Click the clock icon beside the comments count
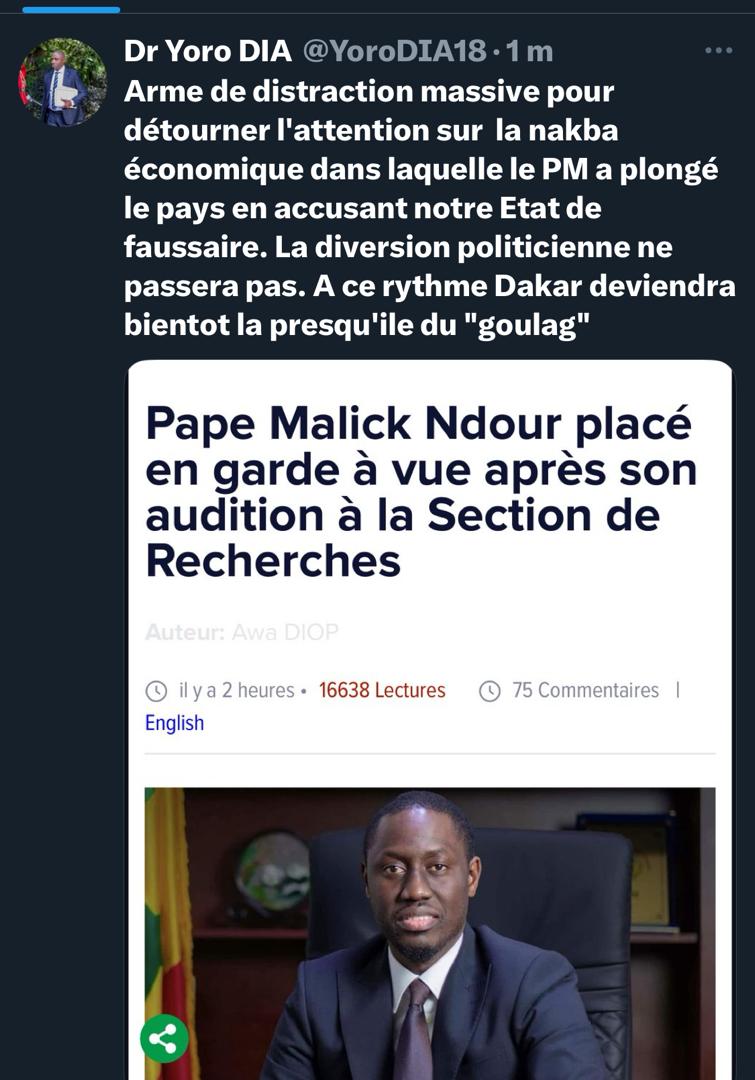 (489, 689)
